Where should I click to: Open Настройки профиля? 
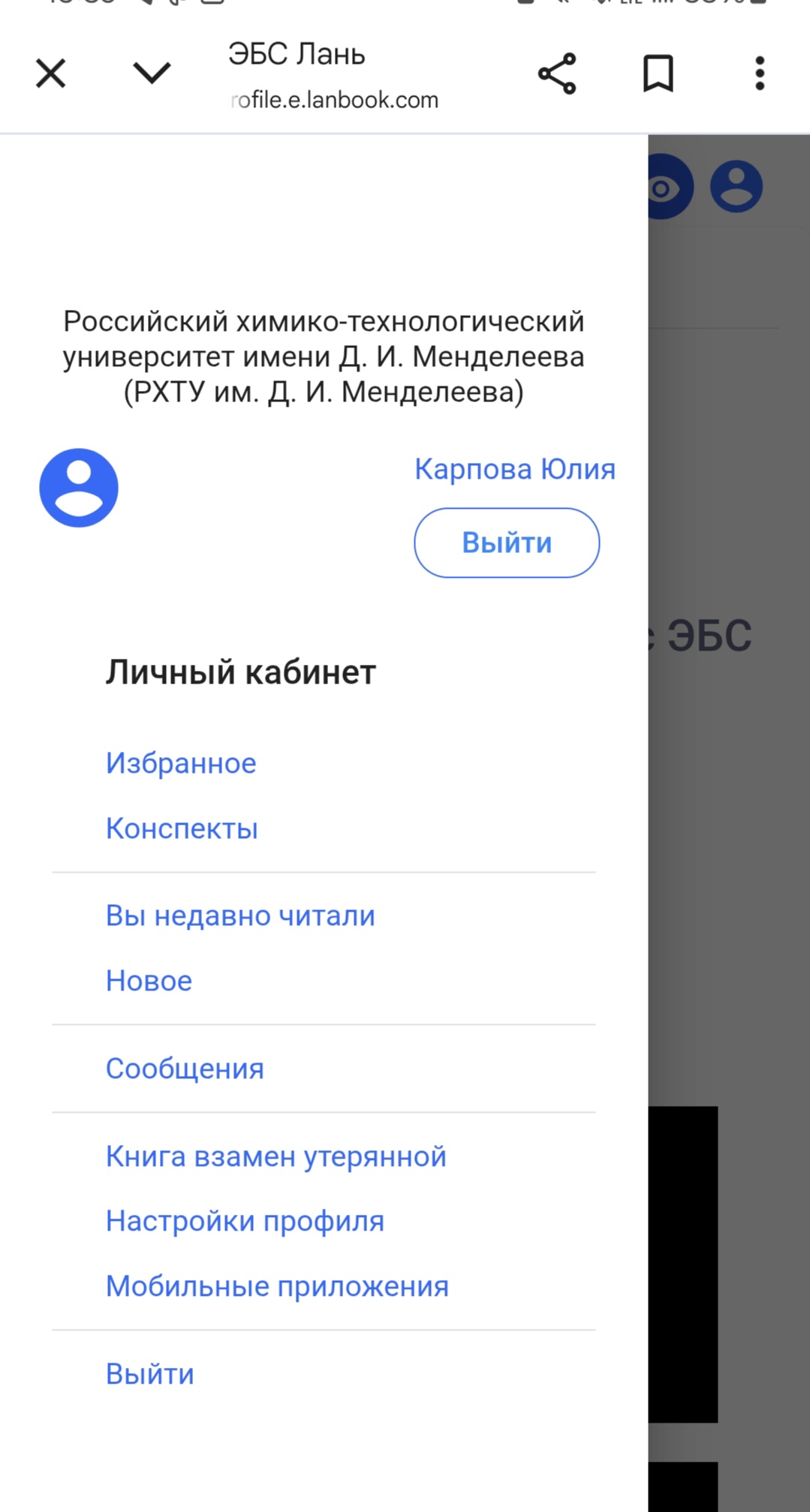tap(245, 1221)
